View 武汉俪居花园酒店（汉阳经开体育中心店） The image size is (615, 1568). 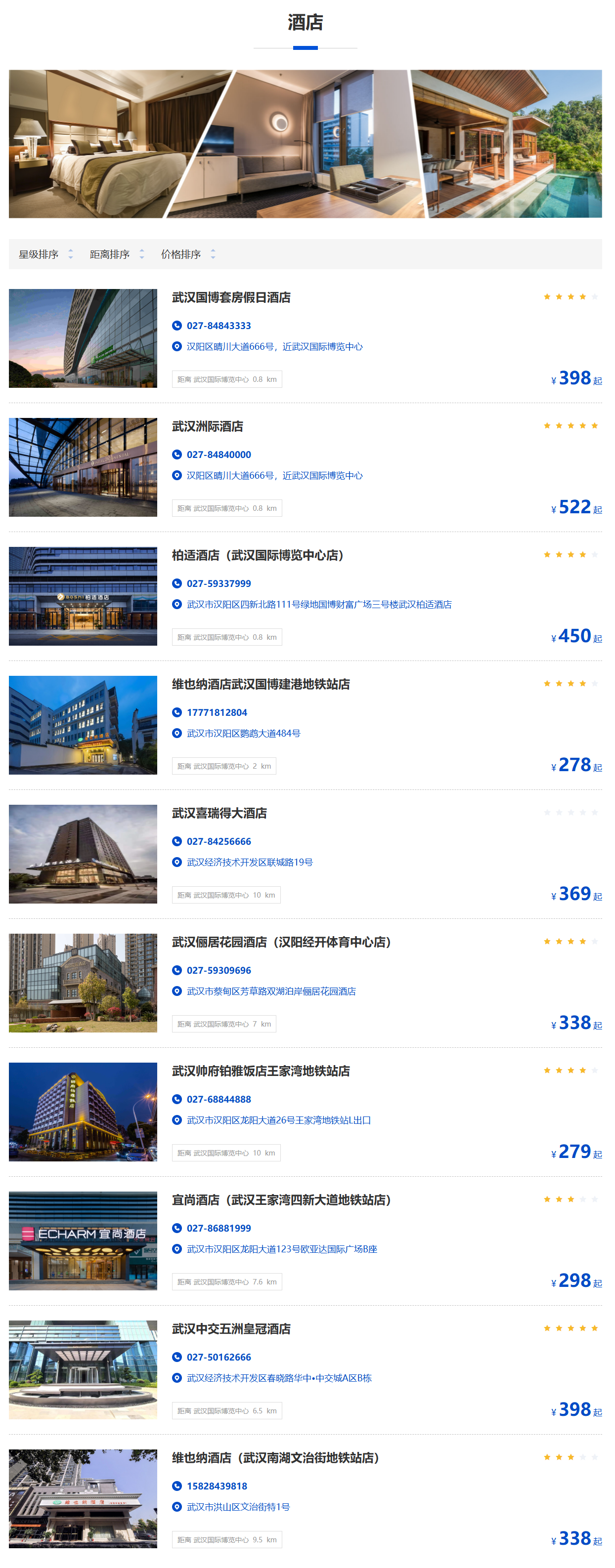pos(281,942)
